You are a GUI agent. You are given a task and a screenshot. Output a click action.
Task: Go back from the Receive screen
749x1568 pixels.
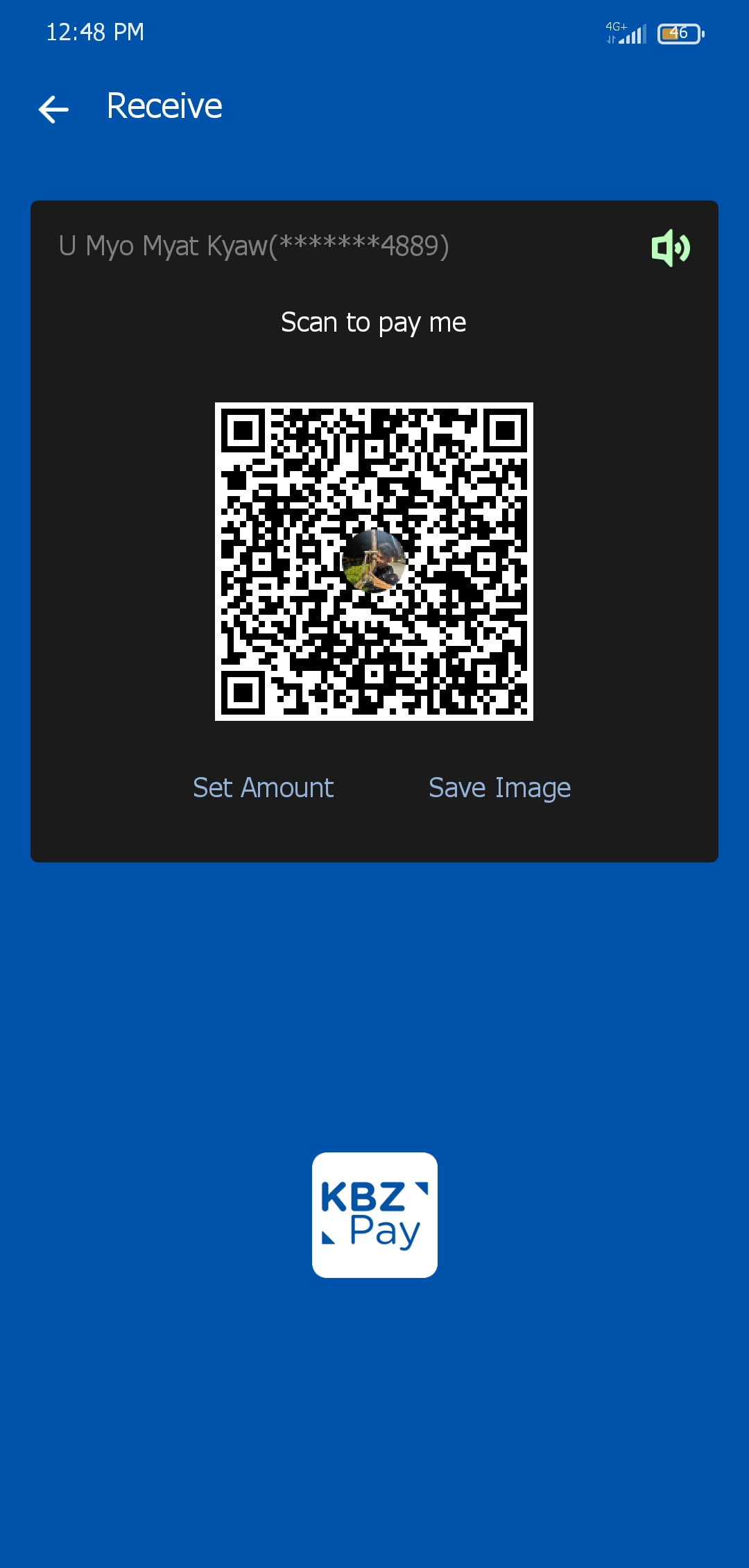pyautogui.click(x=53, y=109)
